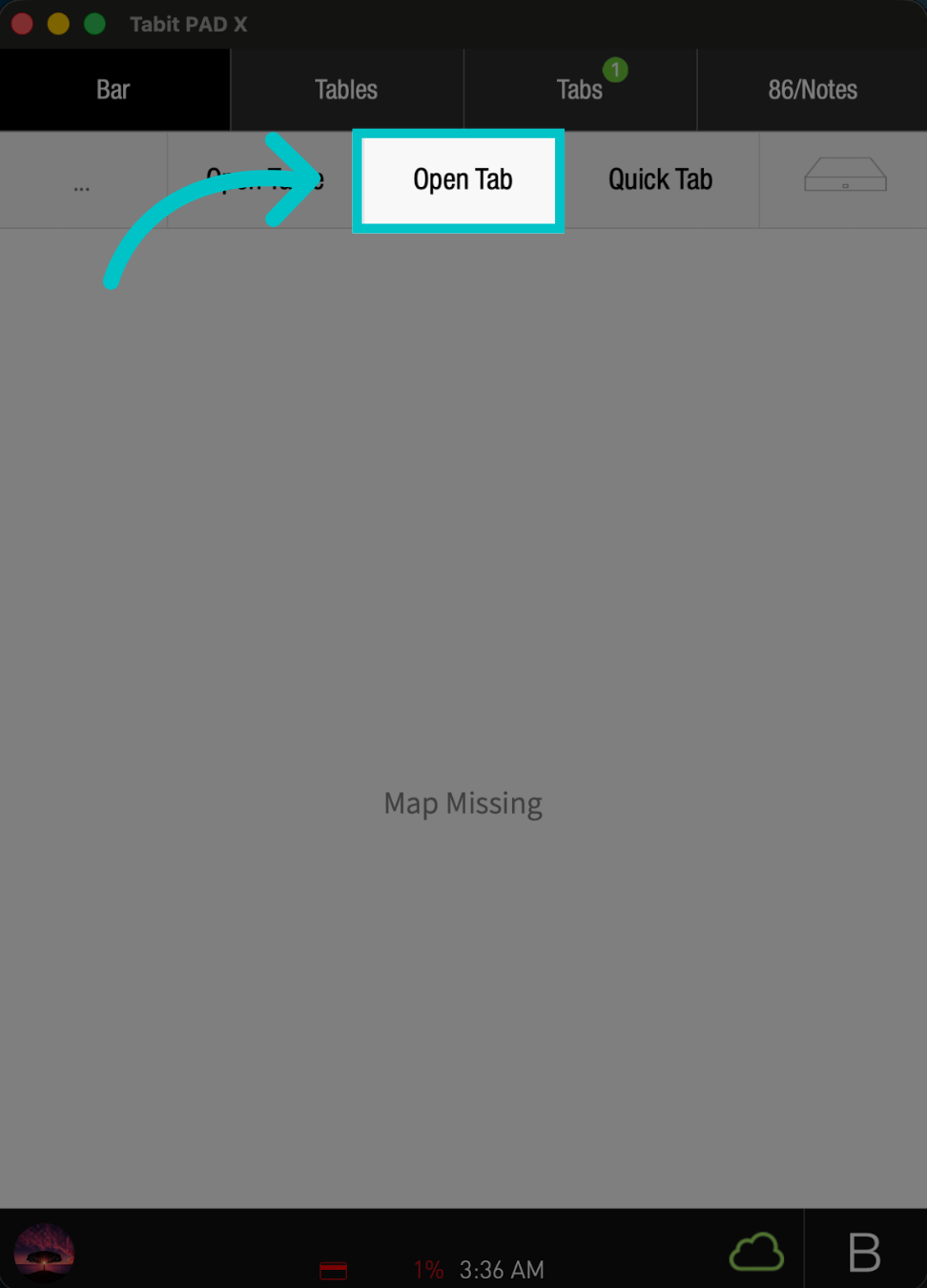This screenshot has height=1288, width=927.
Task: Start a Quick Tab
Action: tap(661, 179)
